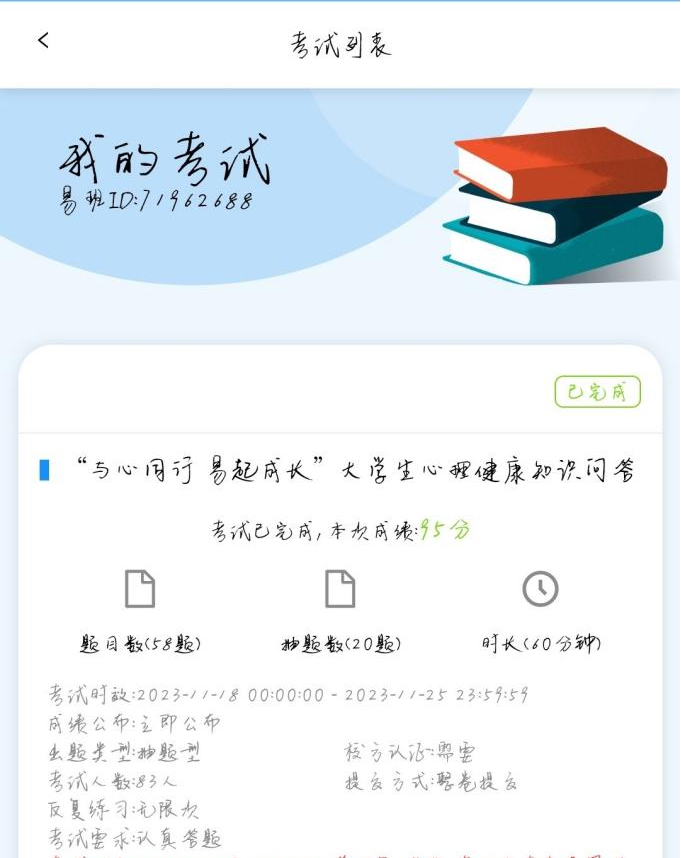Viewport: 681px width, 858px height.
Task: Open the 大学生心理健康知识问答 exam card
Action: (355, 469)
